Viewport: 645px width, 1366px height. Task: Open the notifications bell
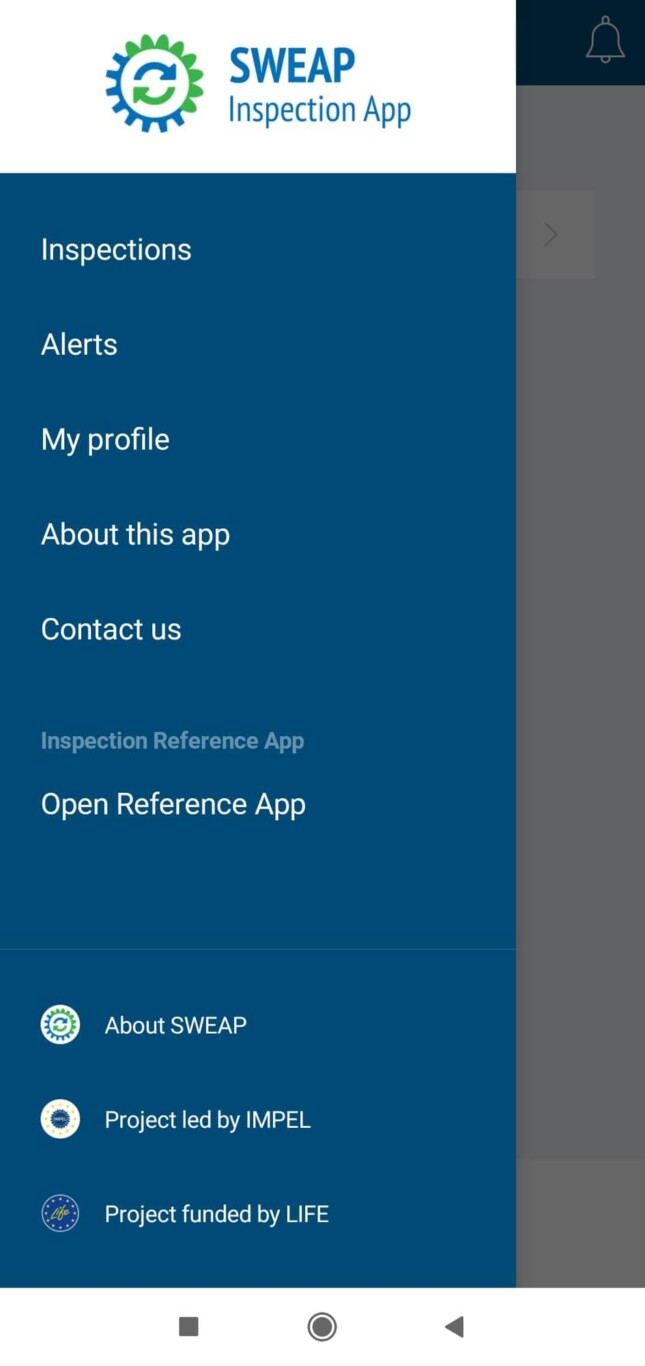click(605, 41)
